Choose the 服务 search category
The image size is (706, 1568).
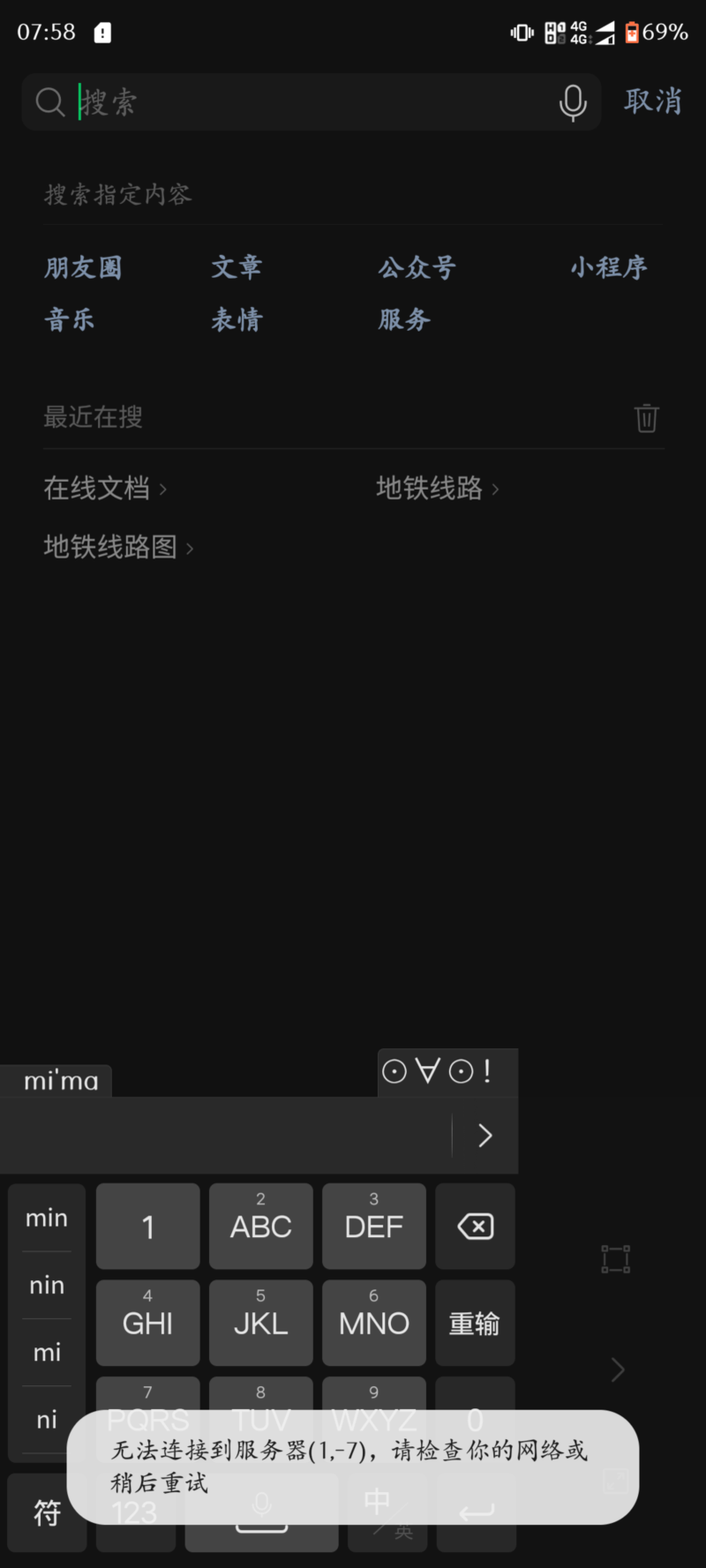pos(404,319)
